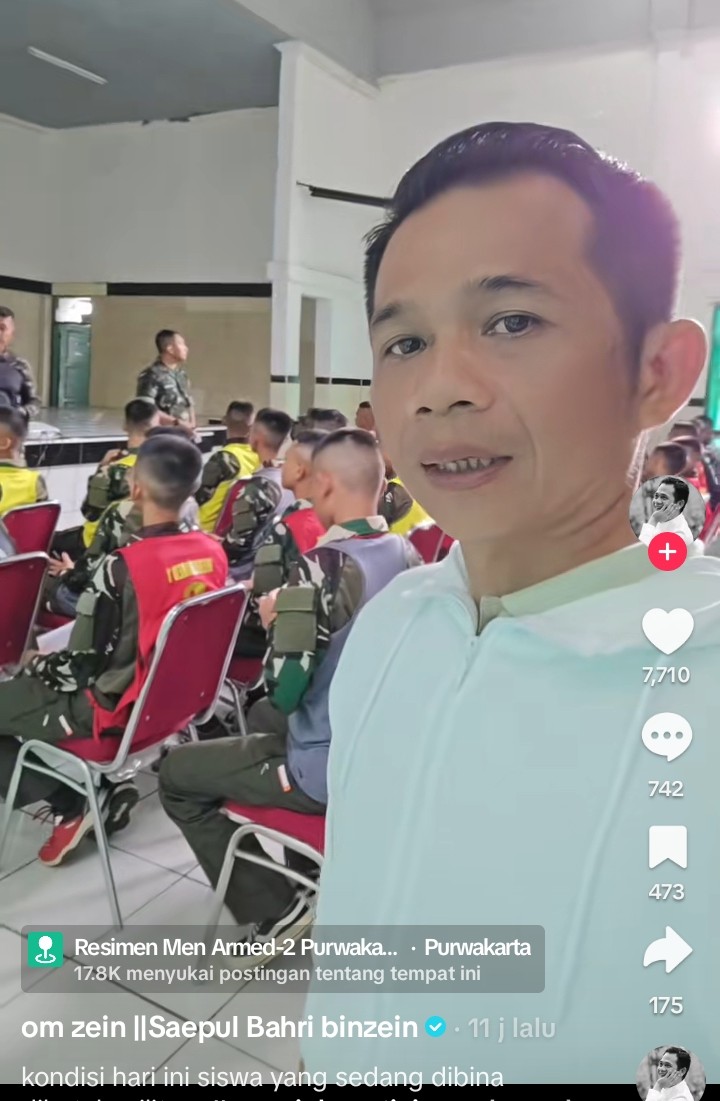Like this video with heart icon
The height and width of the screenshot is (1101, 720).
point(667,632)
